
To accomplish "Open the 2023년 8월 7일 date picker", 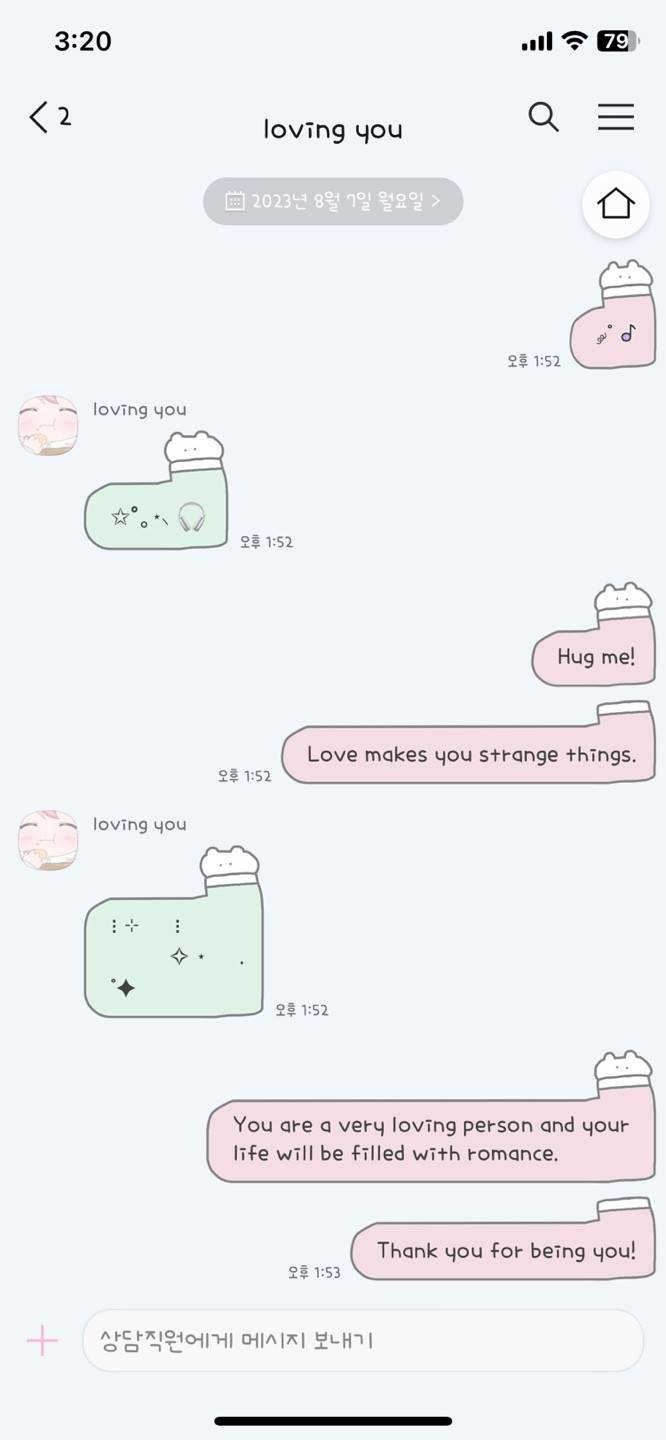I will click(333, 201).
